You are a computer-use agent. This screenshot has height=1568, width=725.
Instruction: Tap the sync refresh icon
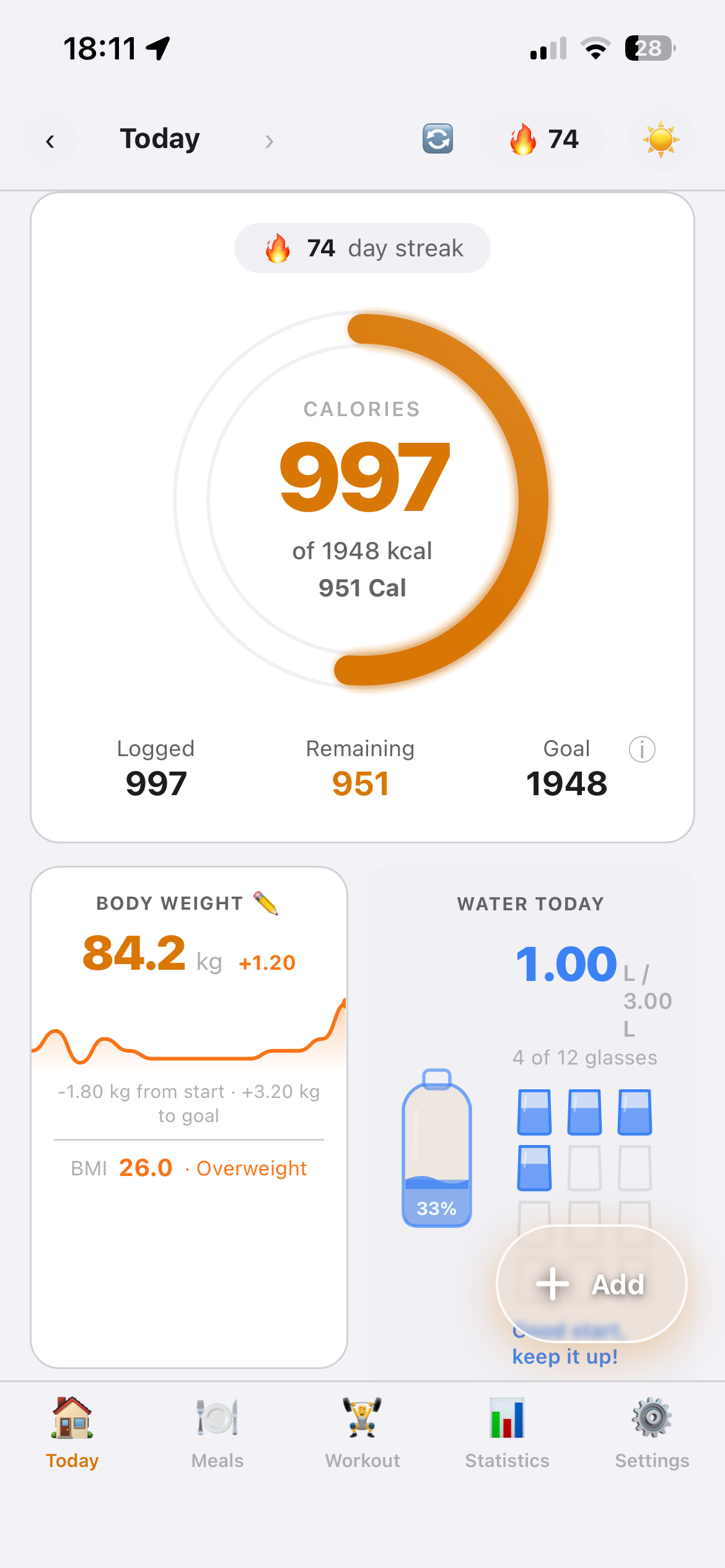[x=437, y=139]
